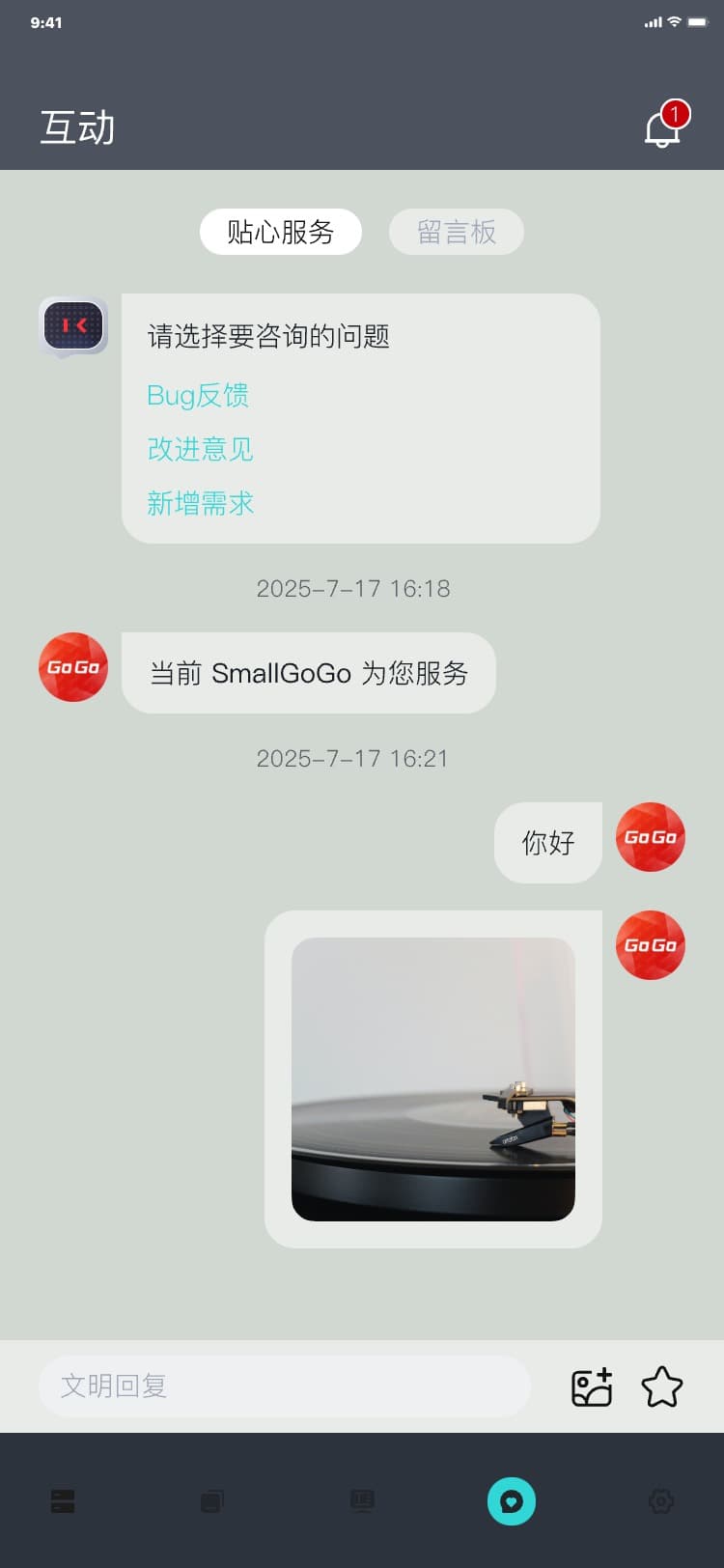Go to the stacked pages tab
Image resolution: width=724 pixels, height=1568 pixels.
click(x=212, y=1500)
